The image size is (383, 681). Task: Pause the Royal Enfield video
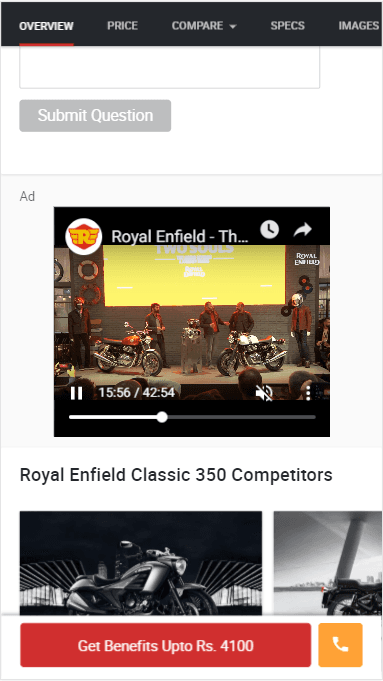76,393
